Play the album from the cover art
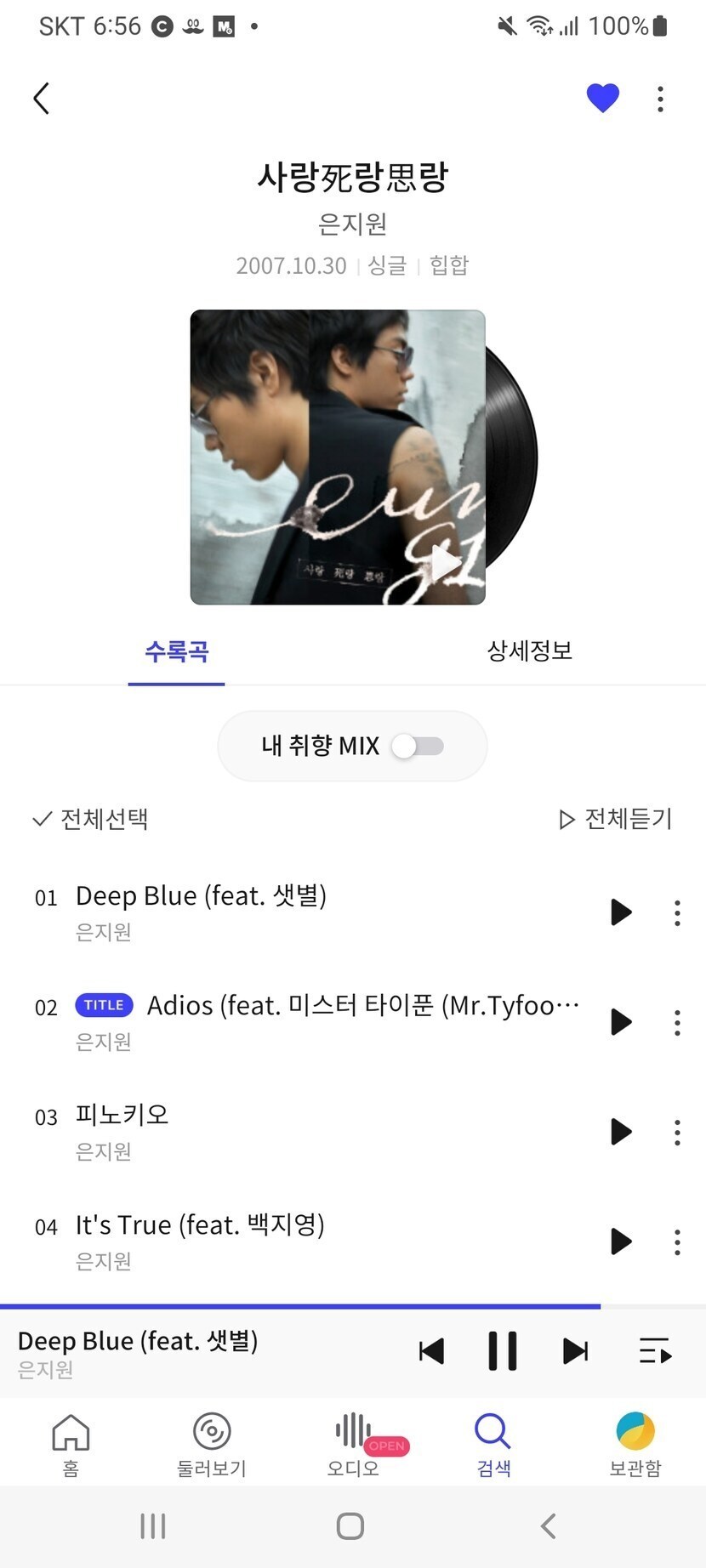 [x=445, y=561]
